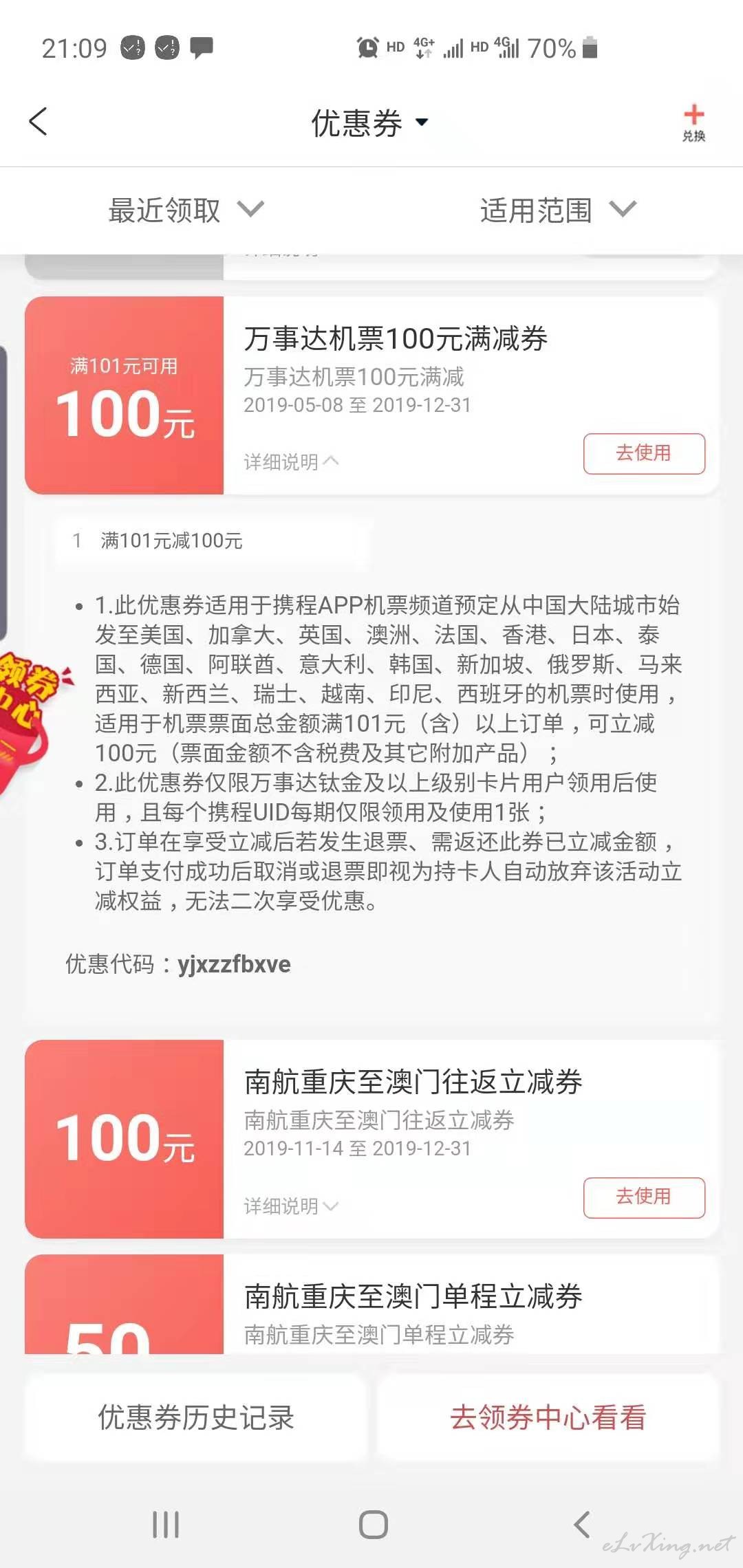Tap the system home button
The width and height of the screenshot is (743, 1568).
[x=373, y=1525]
